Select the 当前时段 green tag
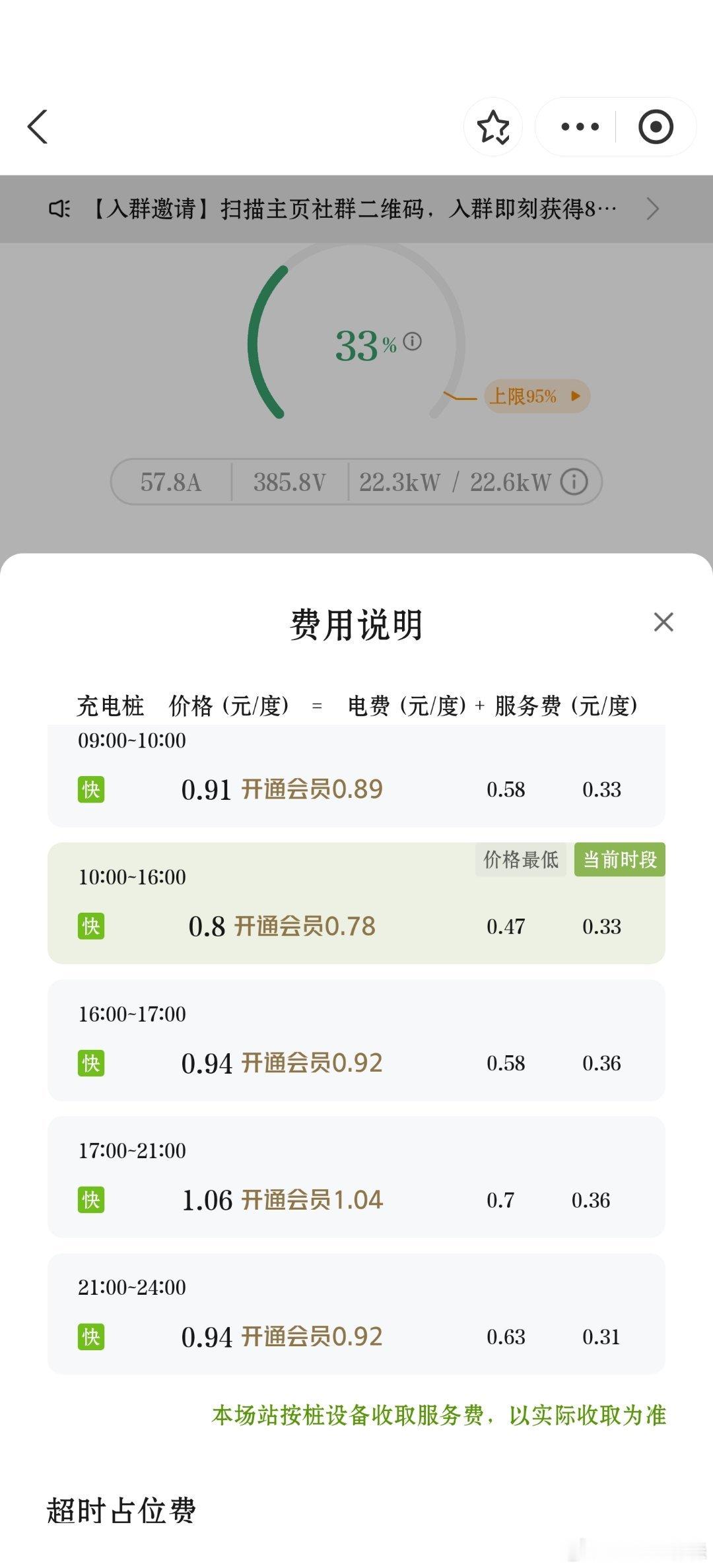The width and height of the screenshot is (713, 1568). click(x=619, y=860)
